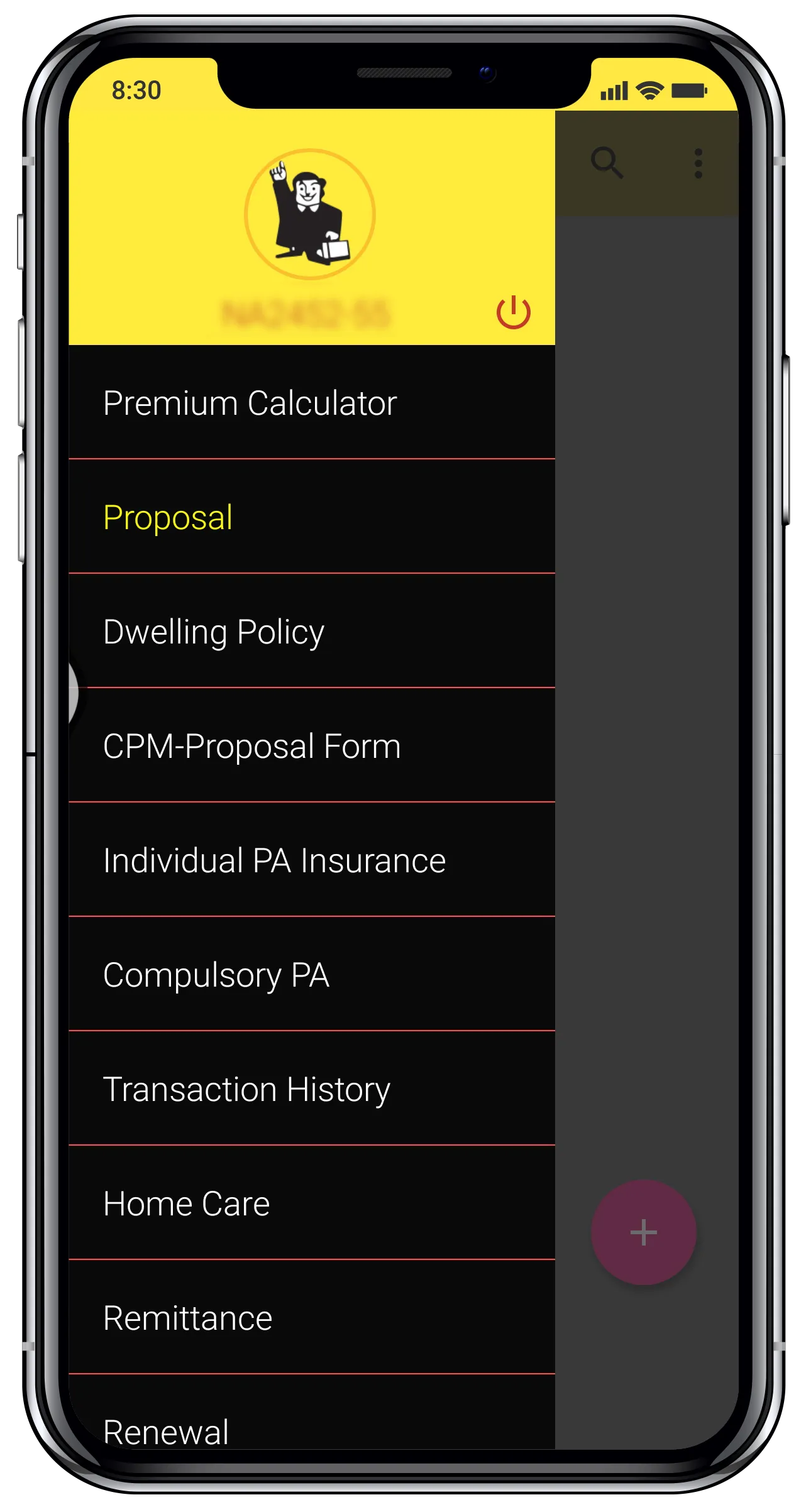This screenshot has width=806, height=1512.
Task: View Transaction History
Action: click(246, 1089)
